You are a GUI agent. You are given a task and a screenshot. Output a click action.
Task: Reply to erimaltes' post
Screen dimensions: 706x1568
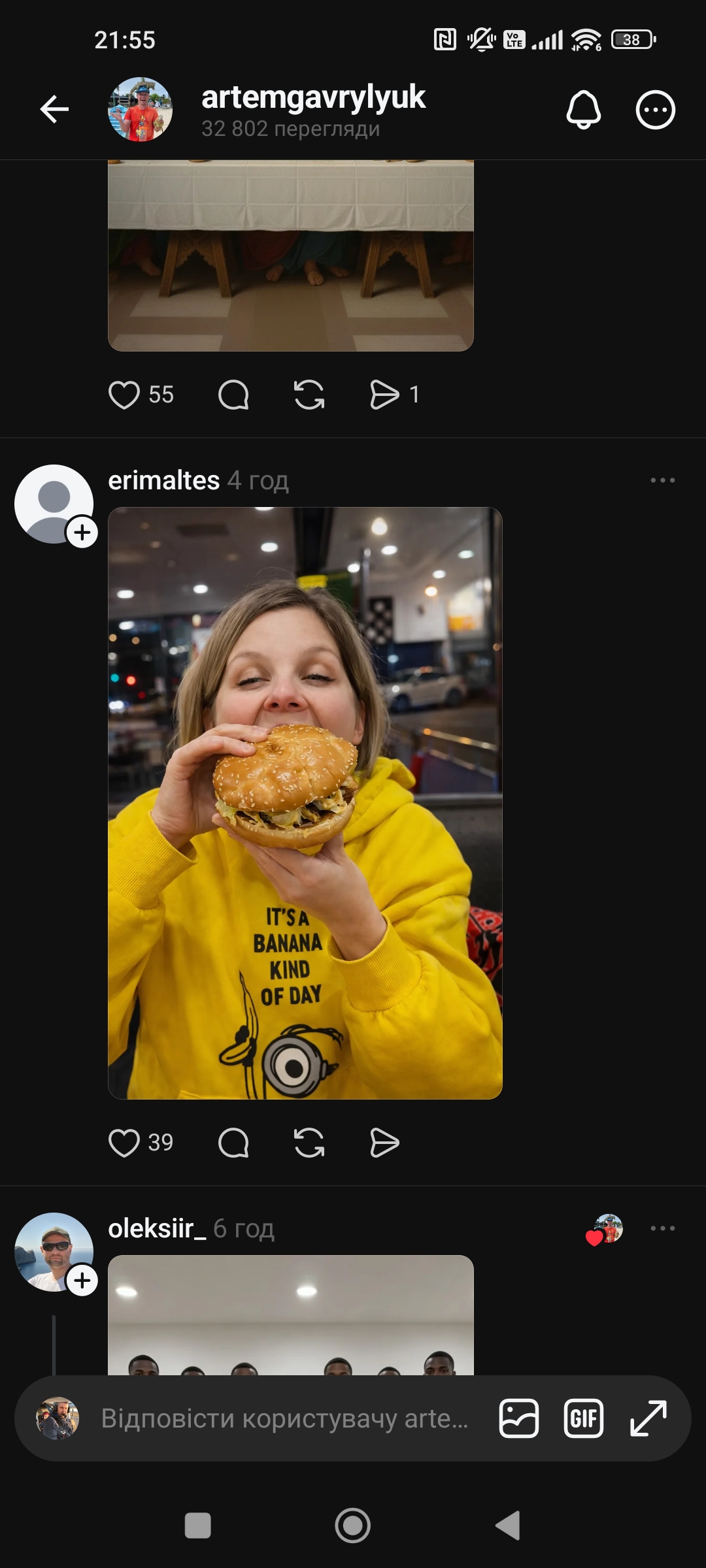(233, 1143)
